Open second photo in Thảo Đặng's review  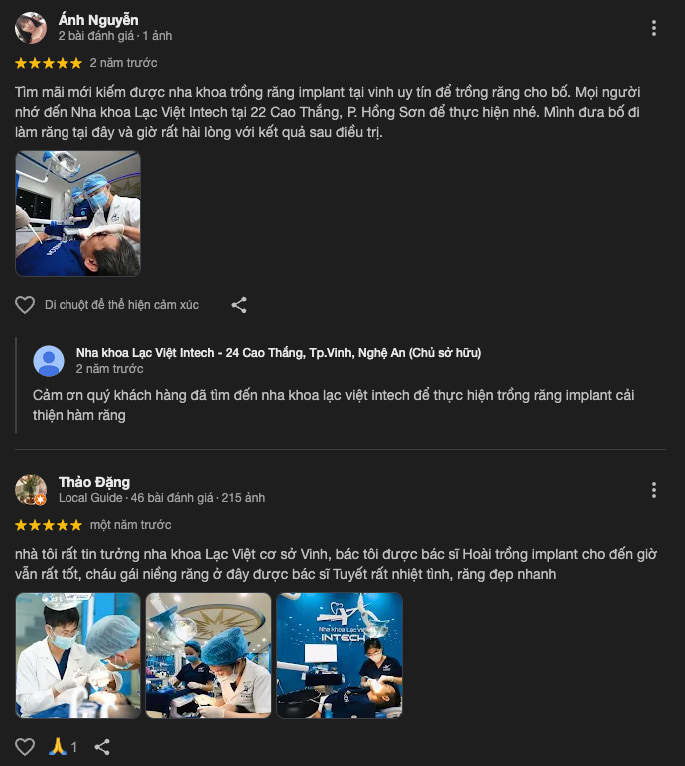[x=208, y=655]
